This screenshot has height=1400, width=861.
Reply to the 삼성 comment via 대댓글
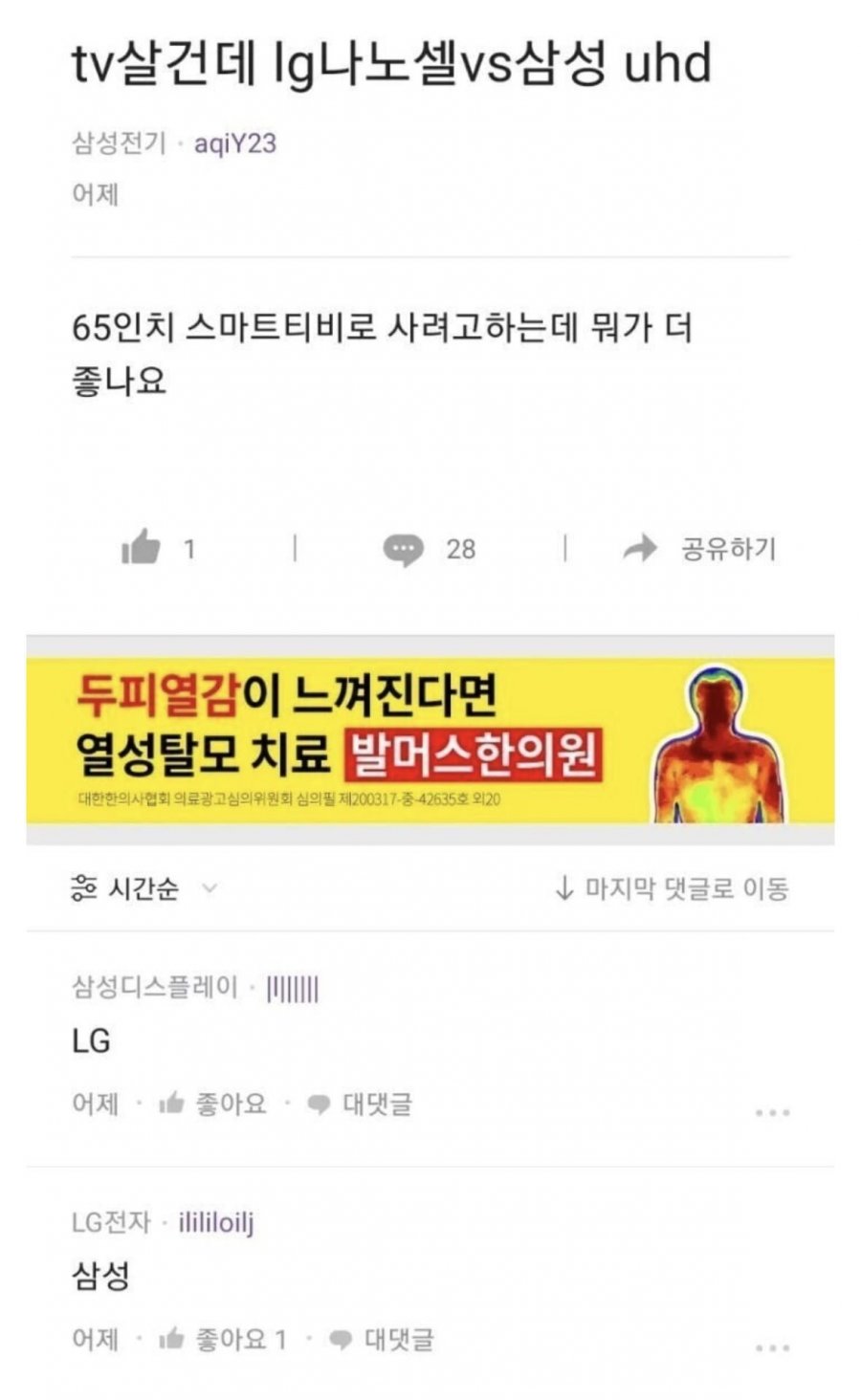tap(381, 1339)
